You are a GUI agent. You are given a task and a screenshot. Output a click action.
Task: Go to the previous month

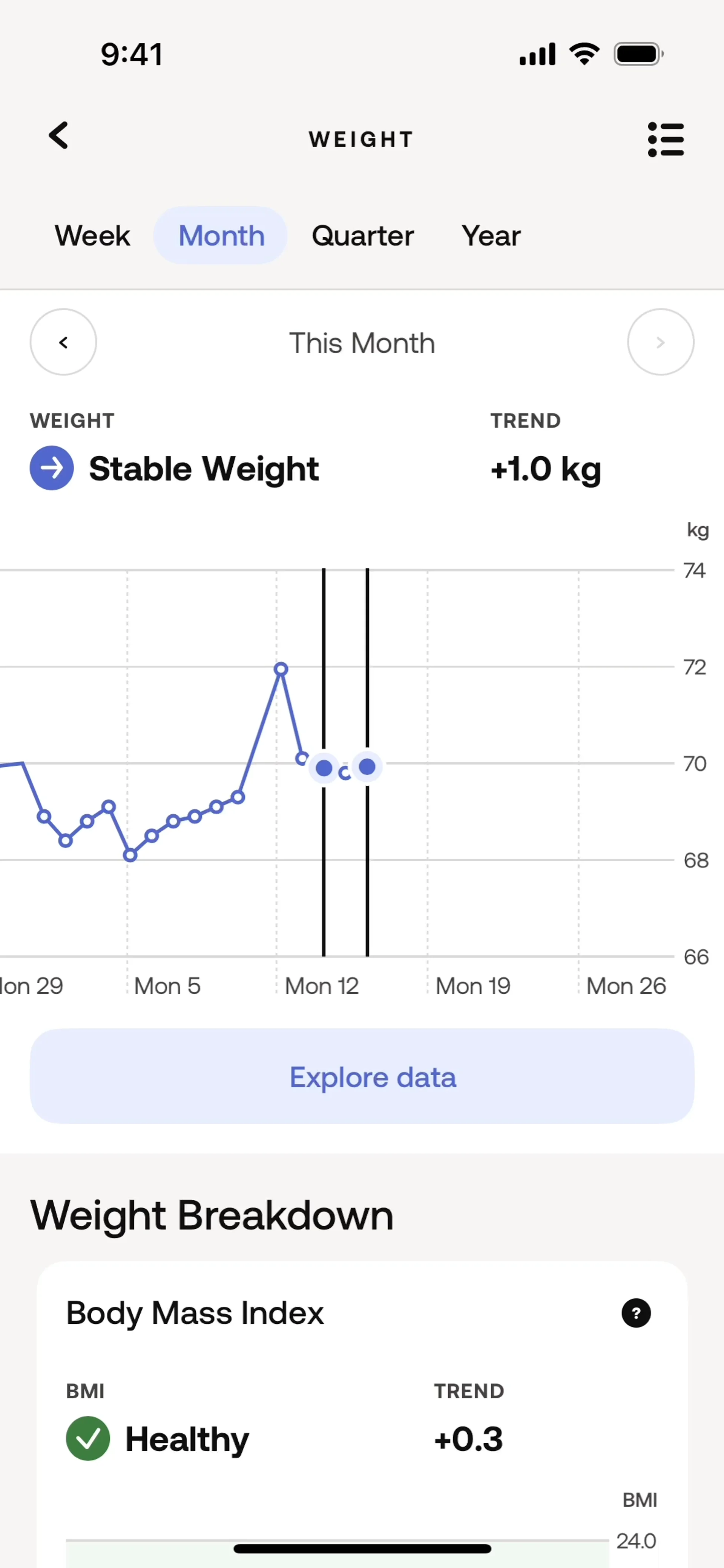63,342
